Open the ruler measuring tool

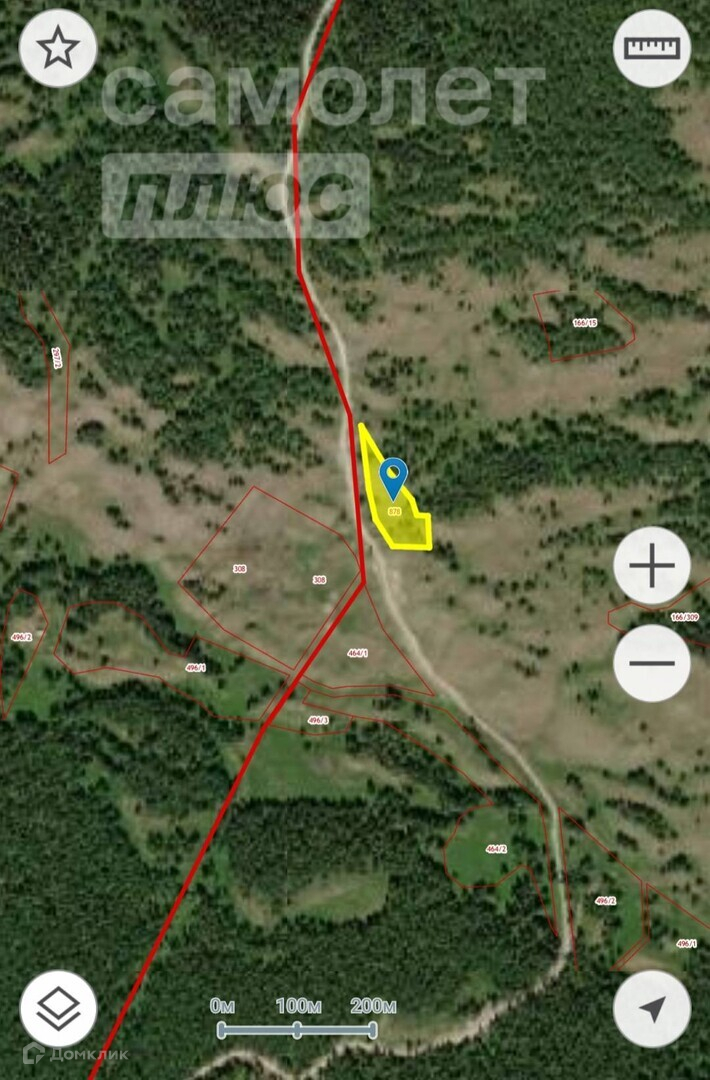pos(651,48)
